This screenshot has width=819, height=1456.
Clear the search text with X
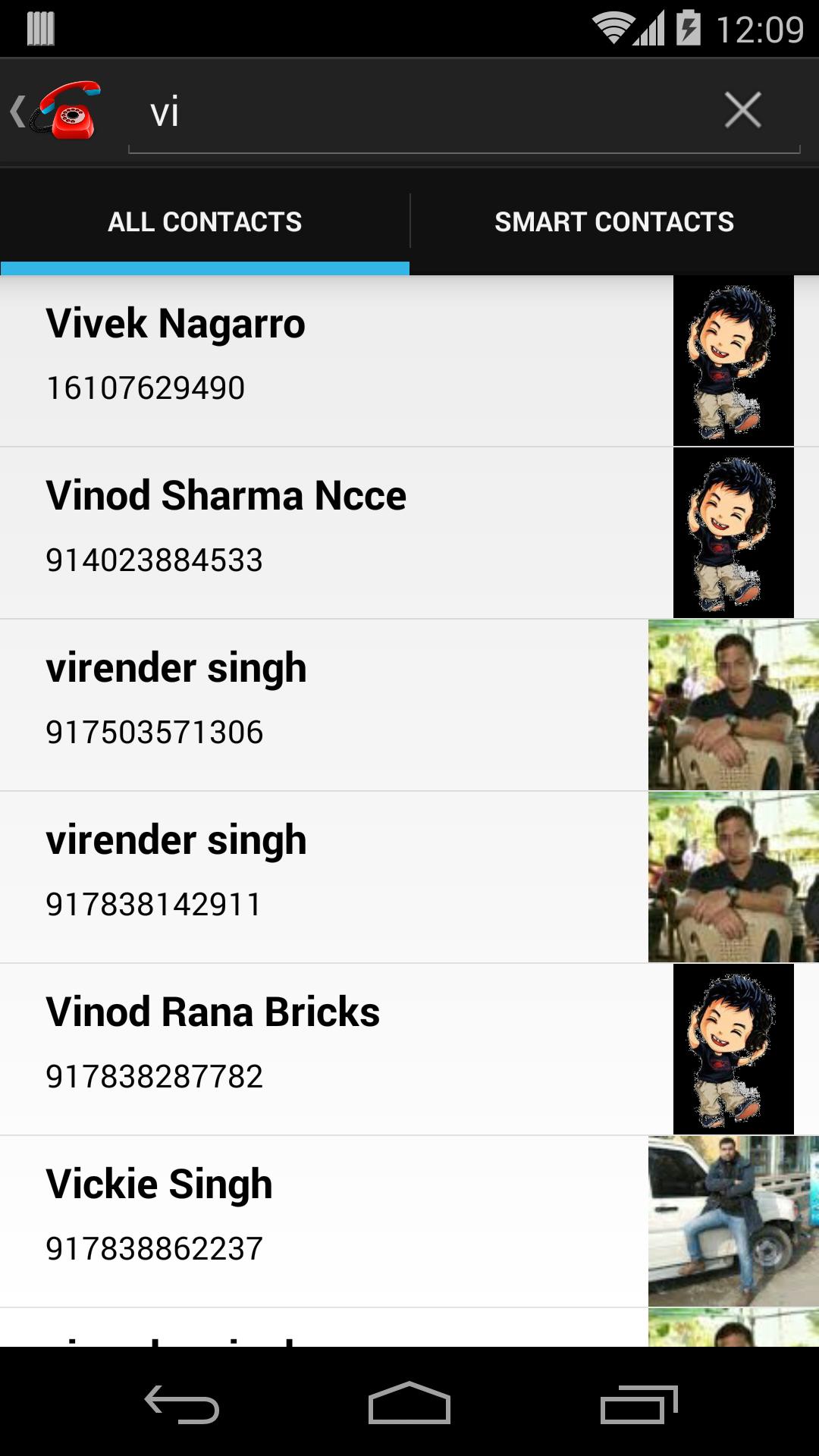tap(742, 111)
